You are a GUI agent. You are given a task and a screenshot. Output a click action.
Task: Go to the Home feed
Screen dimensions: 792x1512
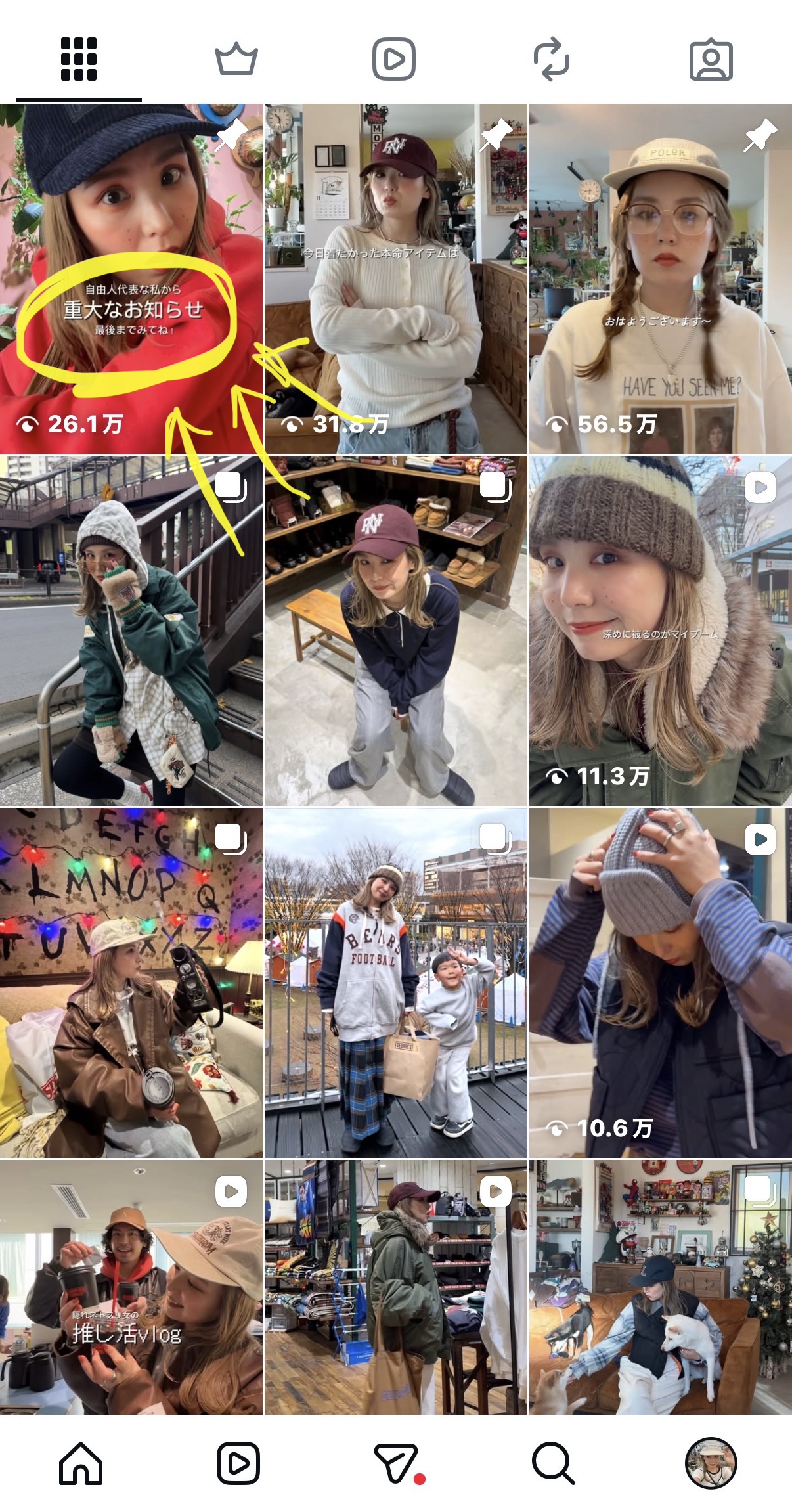[81, 1463]
